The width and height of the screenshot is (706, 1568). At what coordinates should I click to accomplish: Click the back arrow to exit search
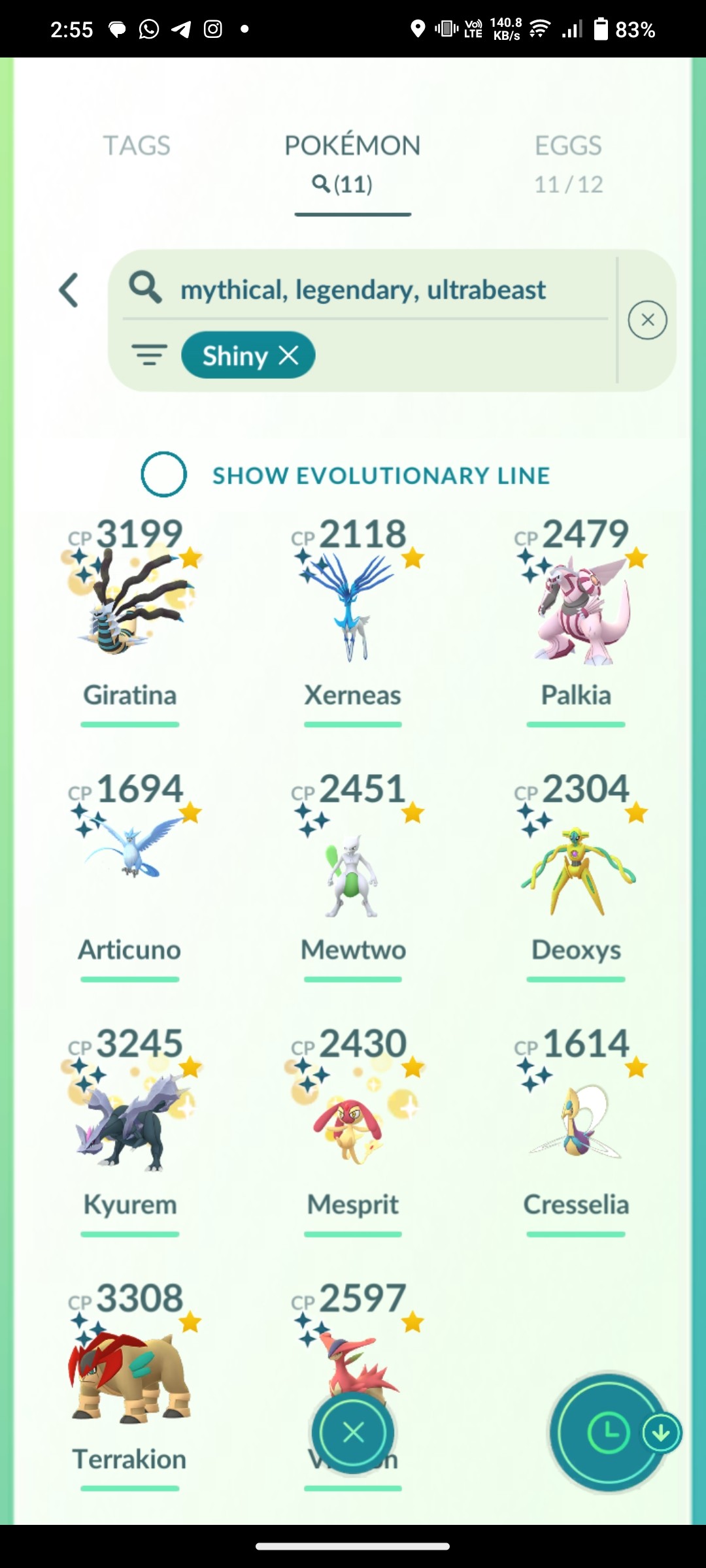69,289
